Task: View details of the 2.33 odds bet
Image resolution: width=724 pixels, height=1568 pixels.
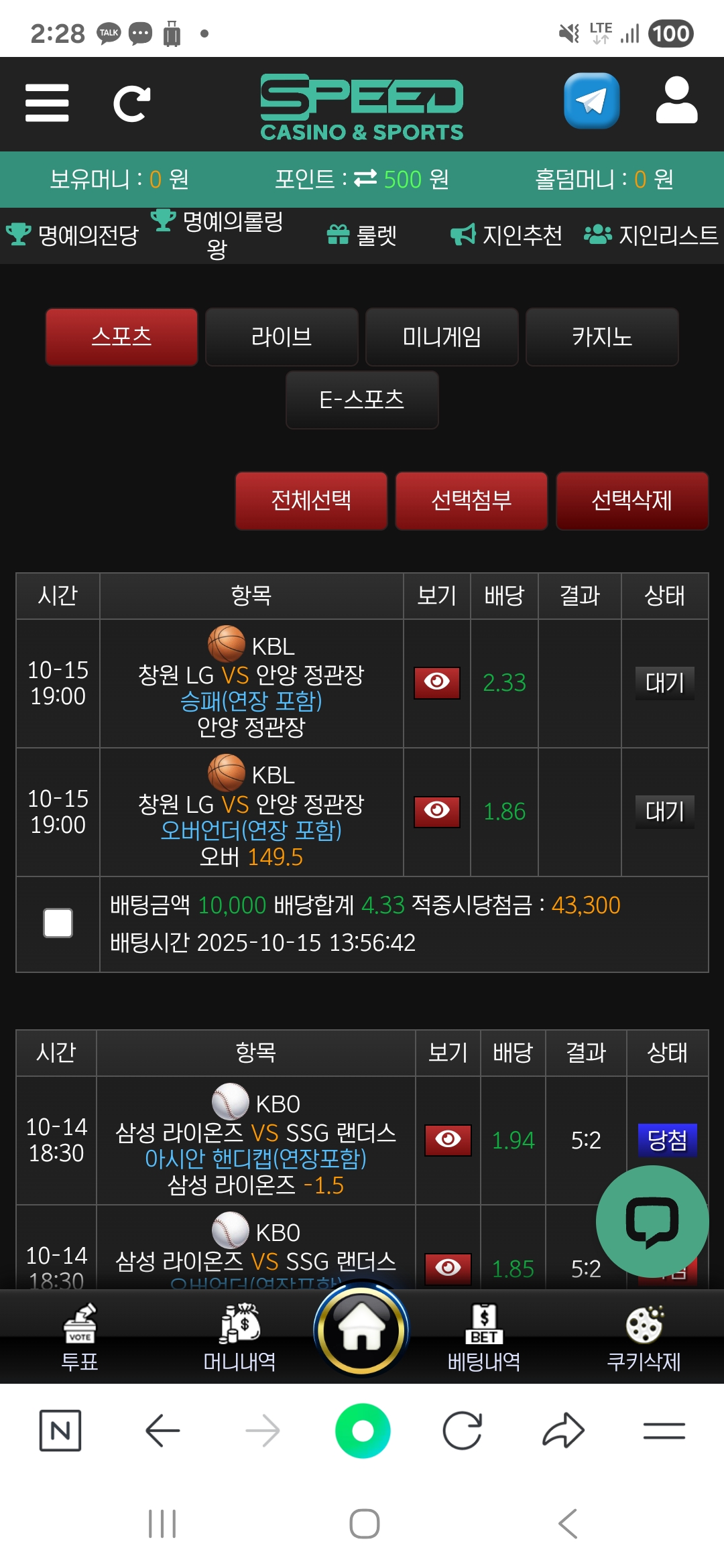Action: pos(437,683)
